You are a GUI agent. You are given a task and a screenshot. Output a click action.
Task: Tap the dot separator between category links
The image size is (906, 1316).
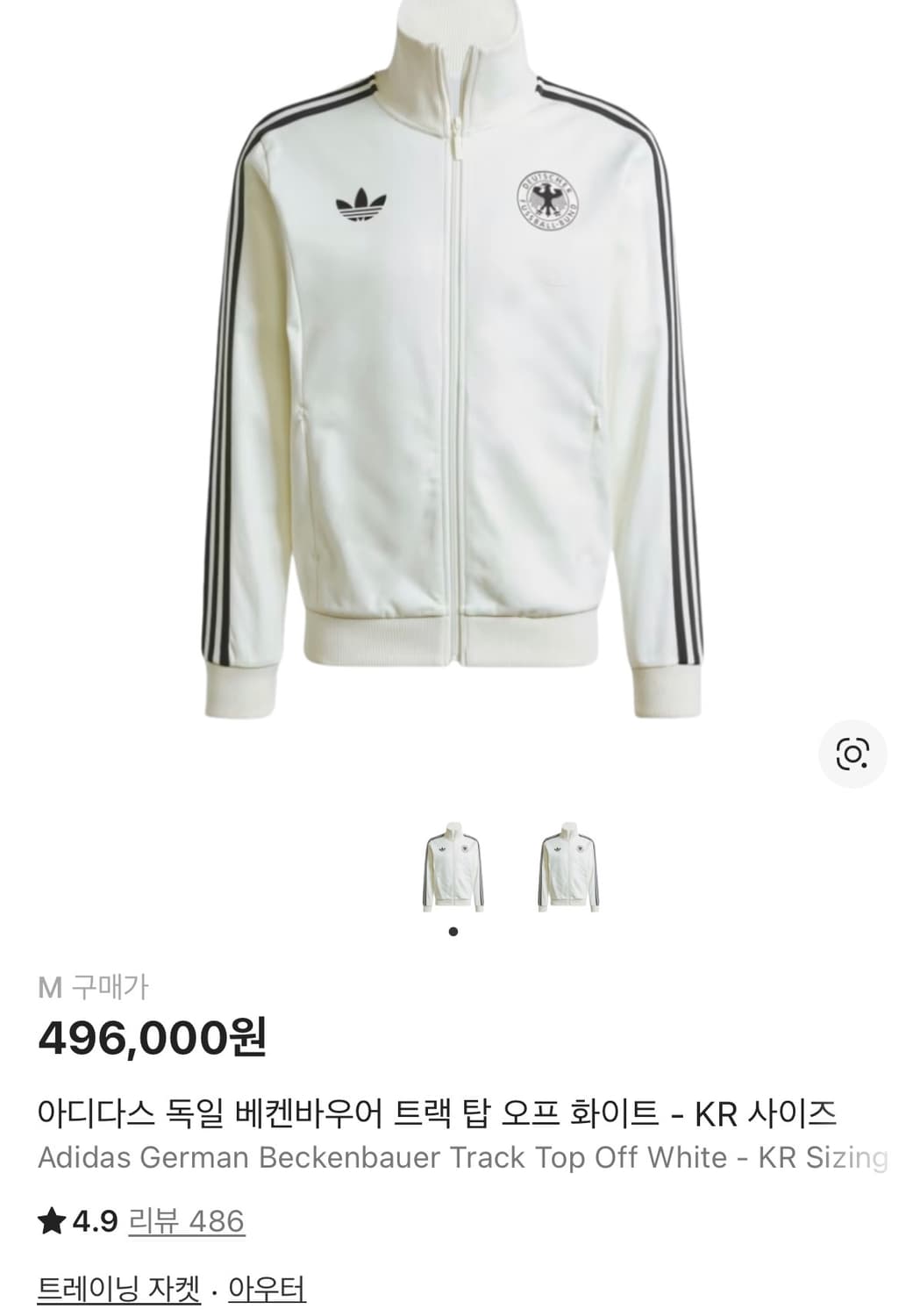tap(213, 1288)
